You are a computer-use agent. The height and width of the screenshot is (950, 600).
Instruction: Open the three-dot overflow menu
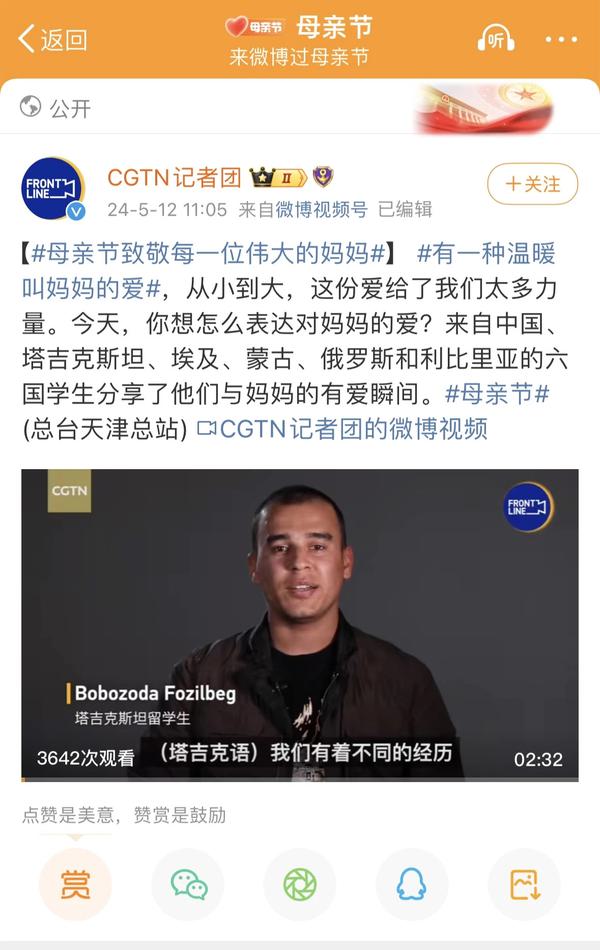click(x=561, y=40)
